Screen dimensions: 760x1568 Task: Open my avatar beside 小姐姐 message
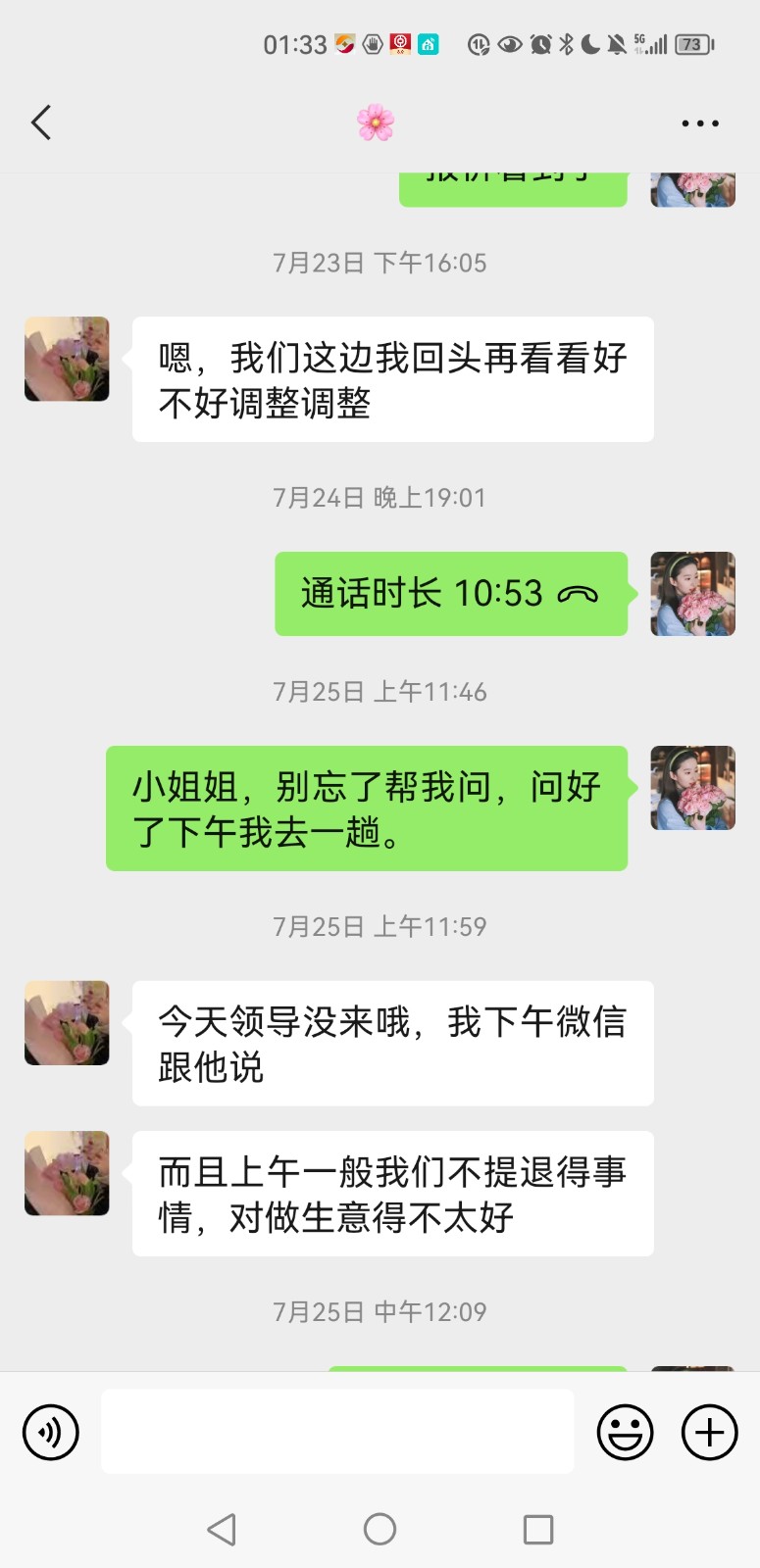[x=692, y=788]
